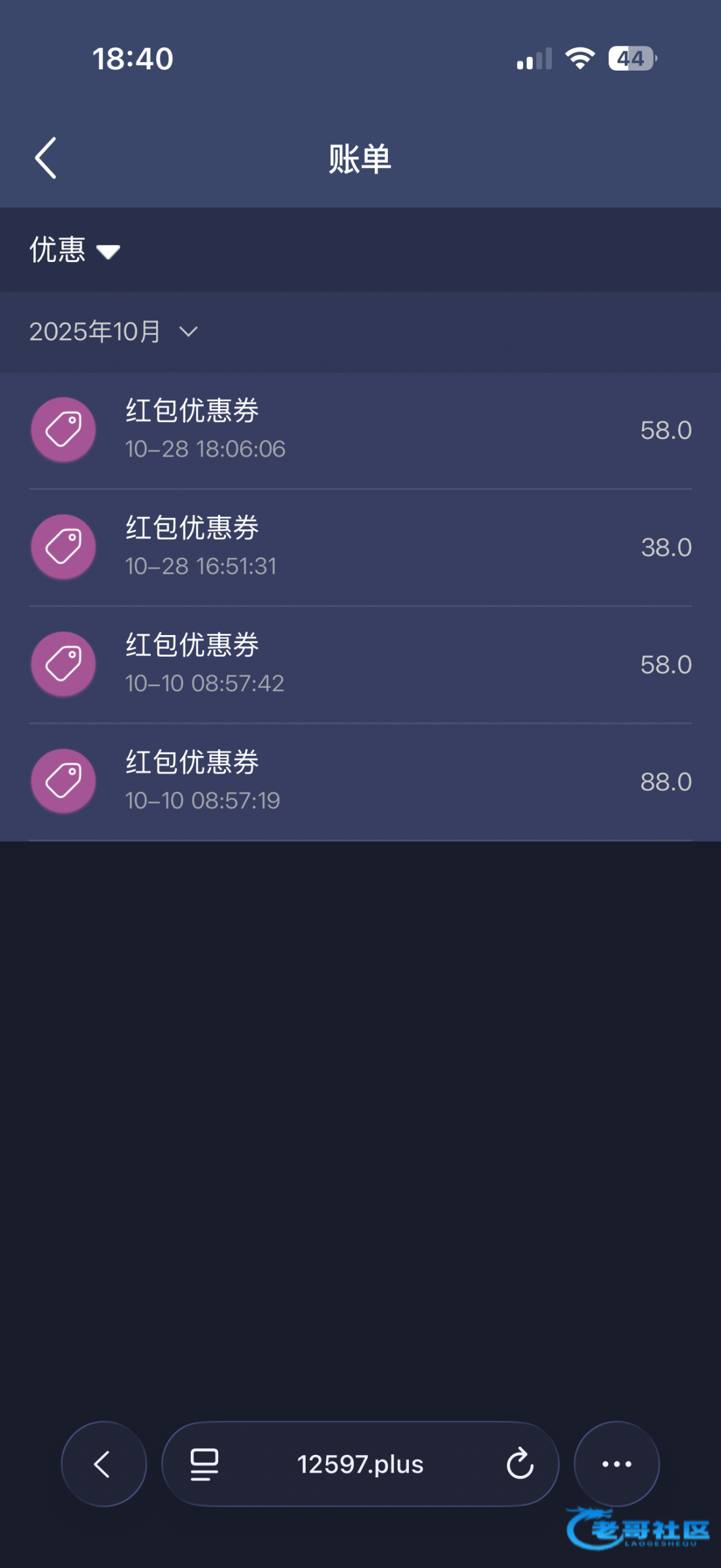721x1568 pixels.
Task: Open 红包优惠券 entry from 10-10 08:57:19
Action: tap(360, 781)
